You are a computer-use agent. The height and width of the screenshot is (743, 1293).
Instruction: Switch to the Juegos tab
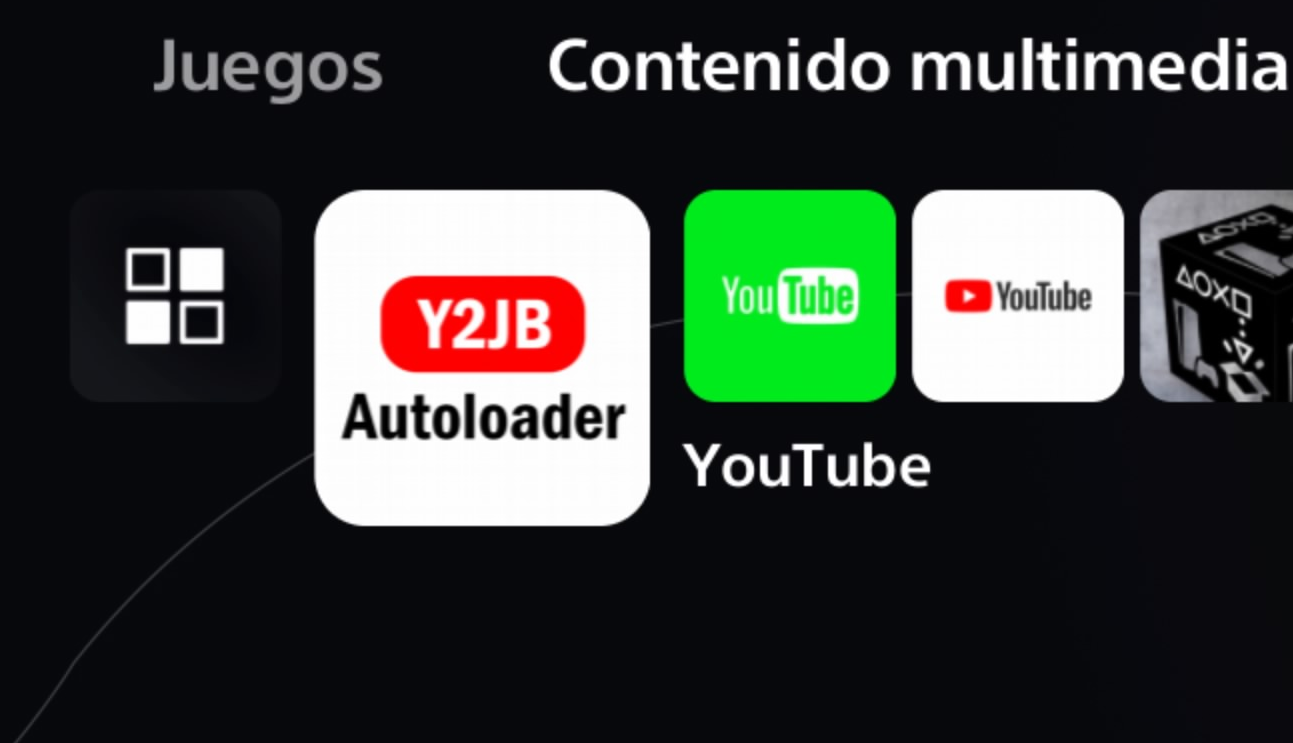pyautogui.click(x=268, y=67)
